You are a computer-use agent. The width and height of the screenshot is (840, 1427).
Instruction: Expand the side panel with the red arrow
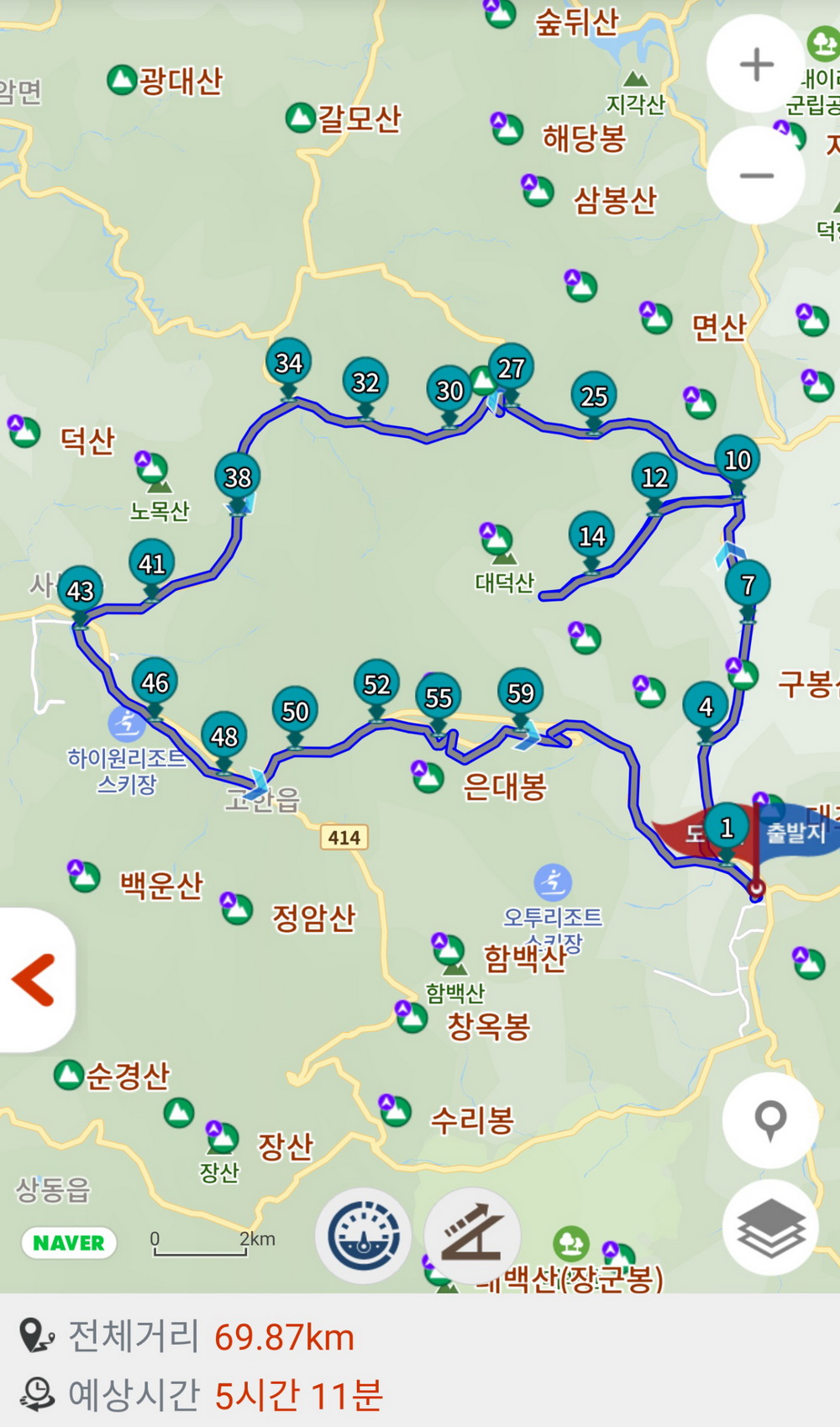click(x=35, y=980)
